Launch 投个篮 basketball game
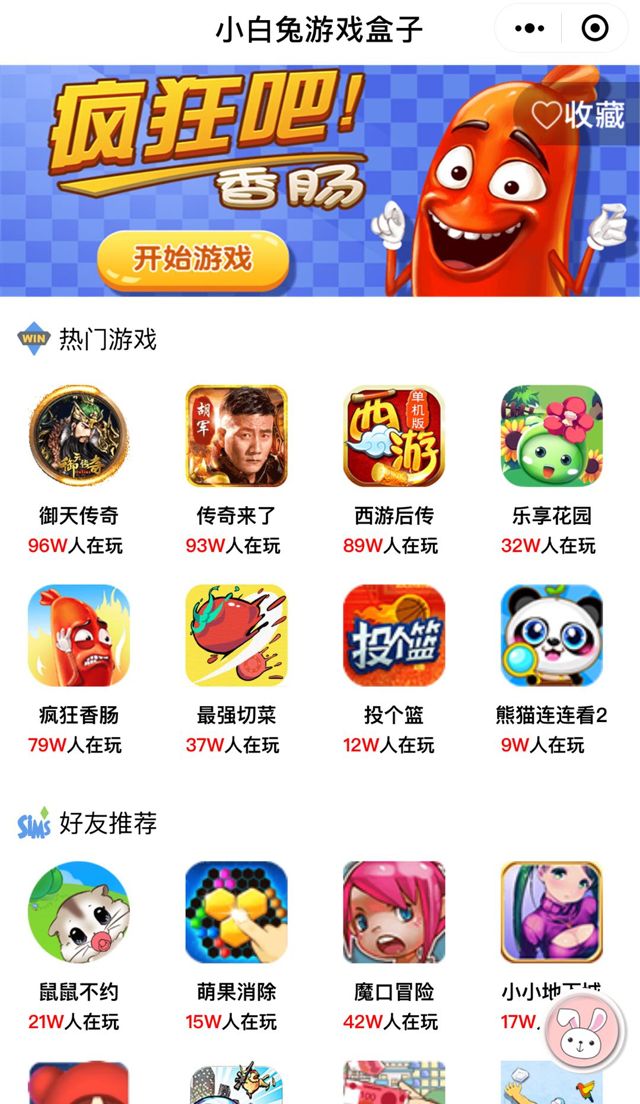This screenshot has width=640, height=1104. 394,635
